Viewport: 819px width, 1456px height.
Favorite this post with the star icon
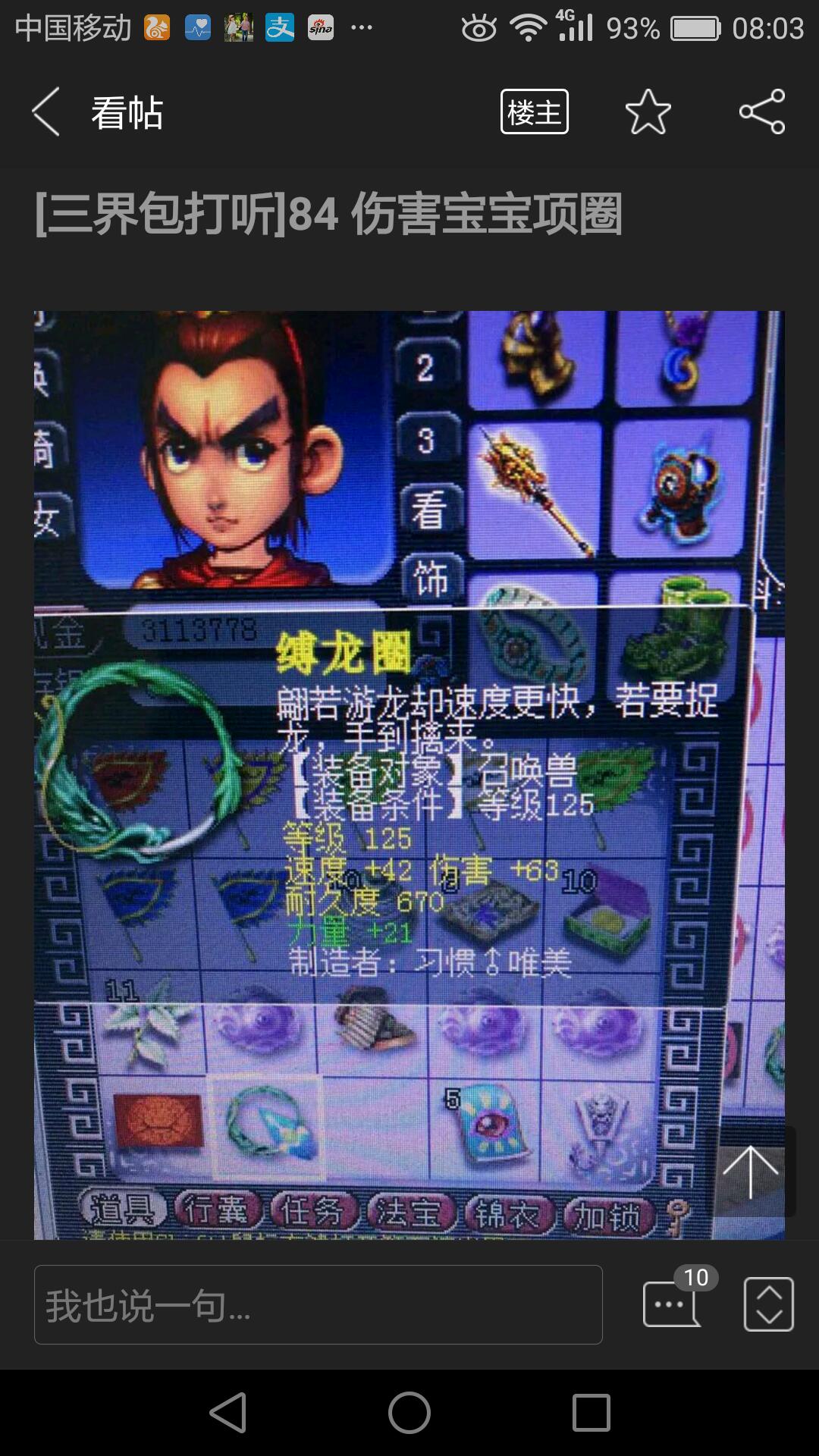[x=648, y=112]
